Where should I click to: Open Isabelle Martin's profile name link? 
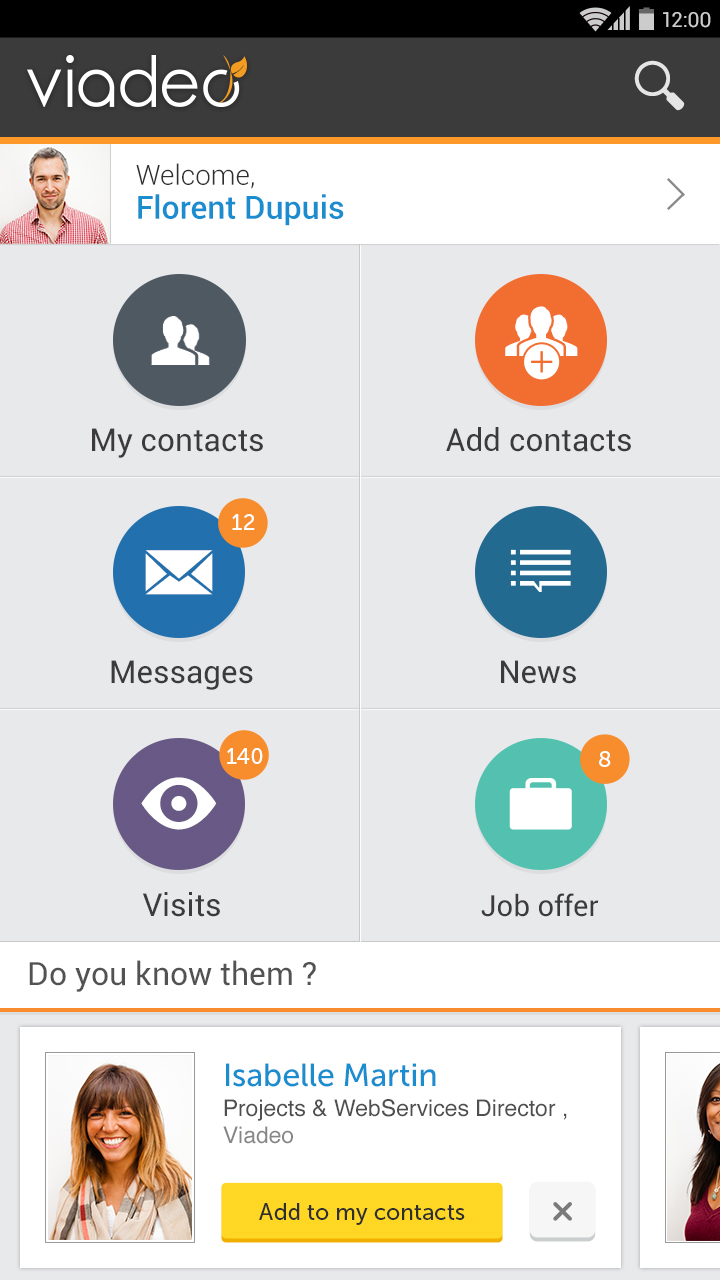click(x=330, y=1075)
